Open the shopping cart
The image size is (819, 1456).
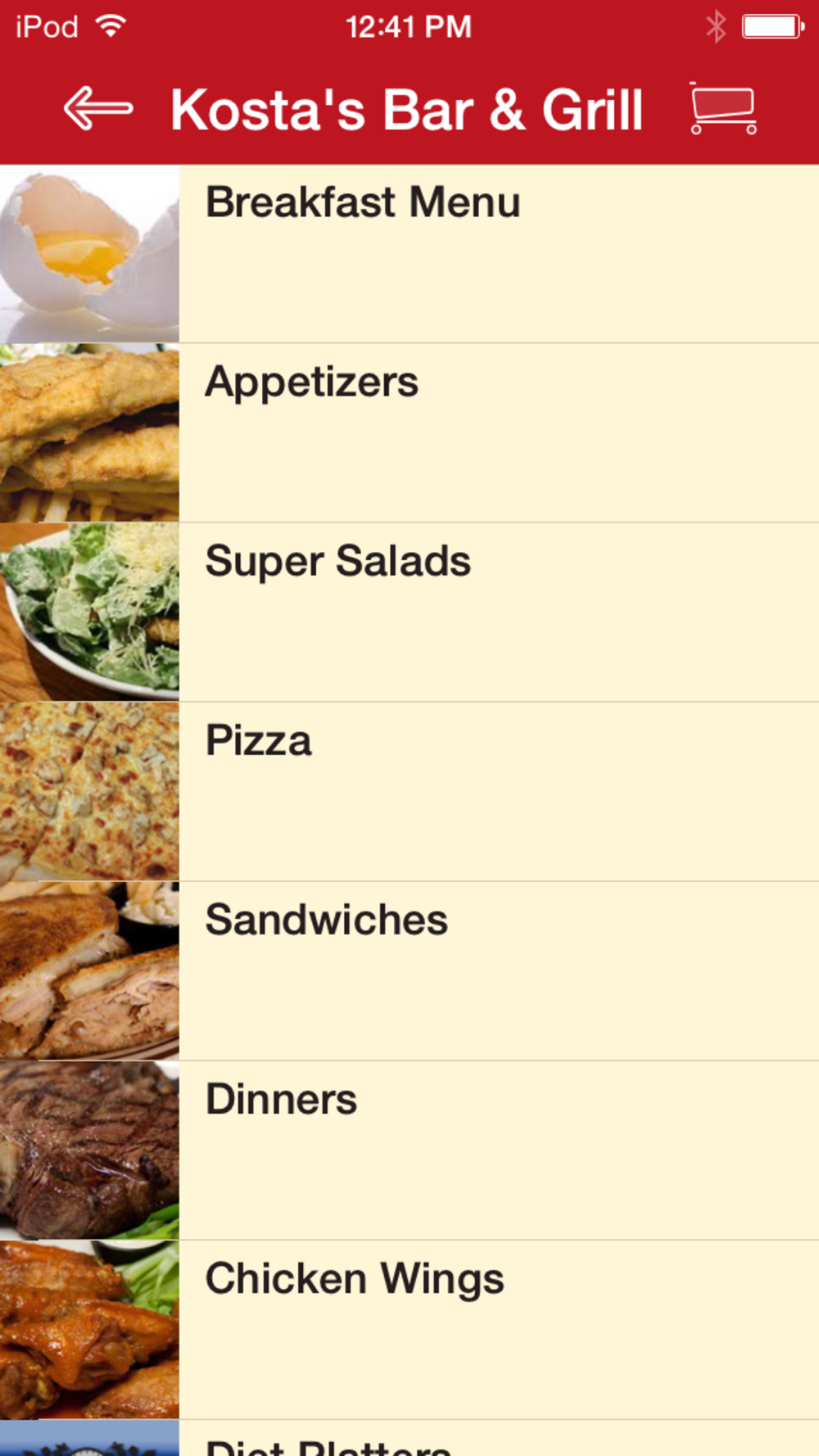click(722, 108)
